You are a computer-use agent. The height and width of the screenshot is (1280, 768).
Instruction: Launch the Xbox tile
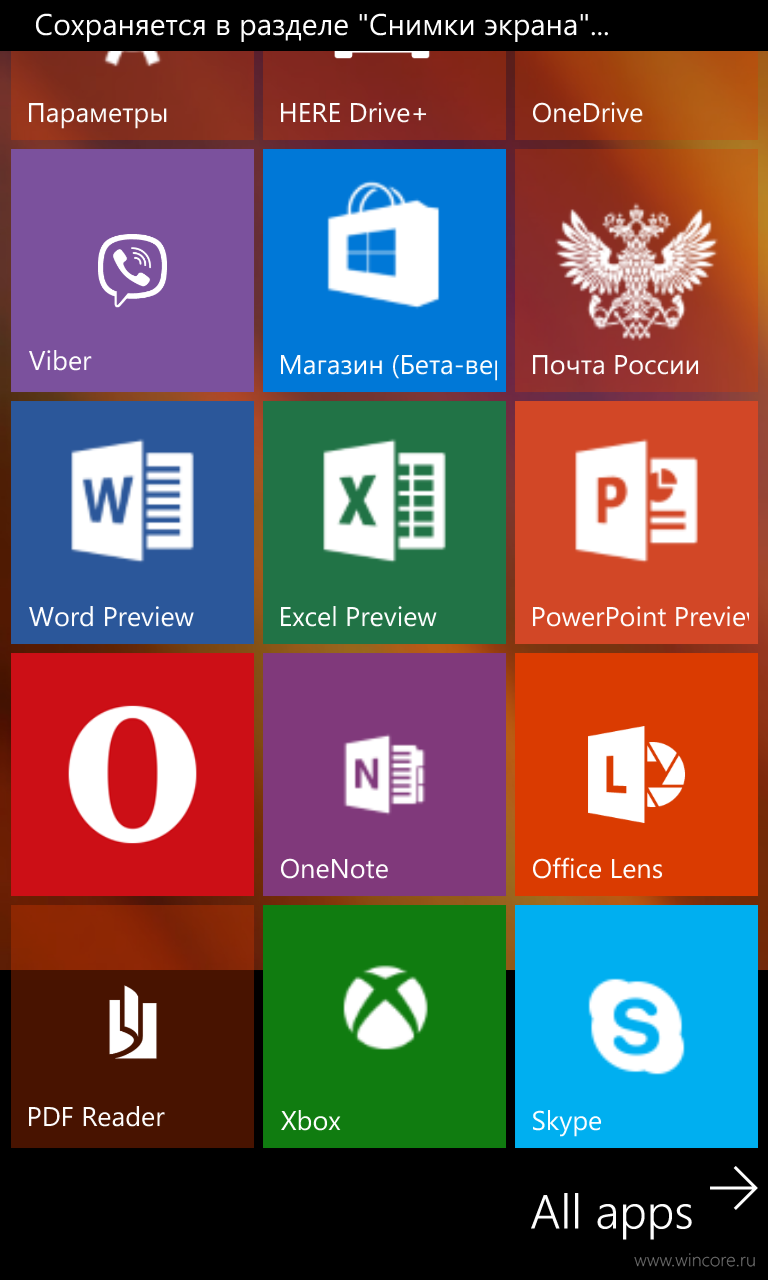pos(384,1026)
